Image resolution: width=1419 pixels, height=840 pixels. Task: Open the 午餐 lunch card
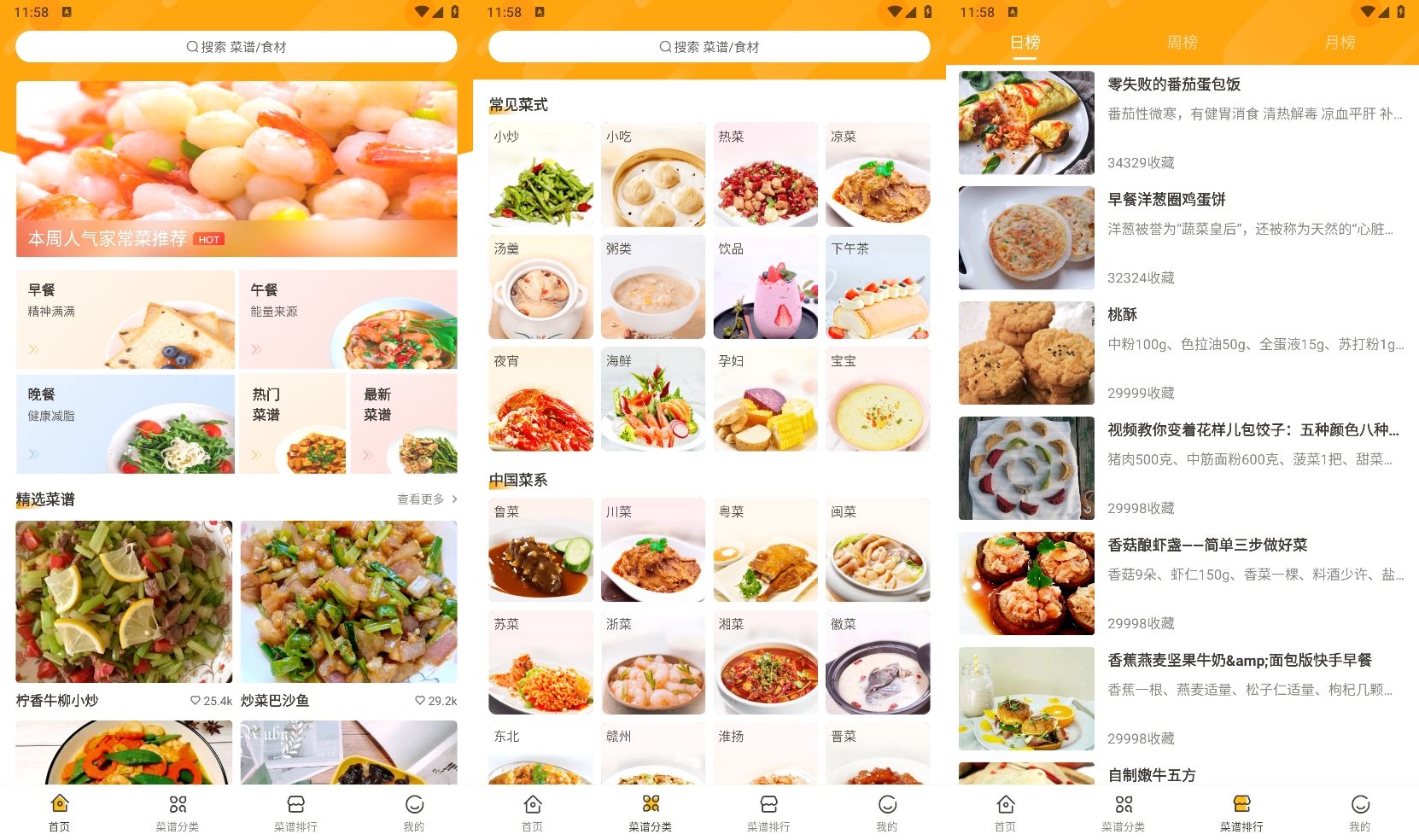click(x=348, y=319)
